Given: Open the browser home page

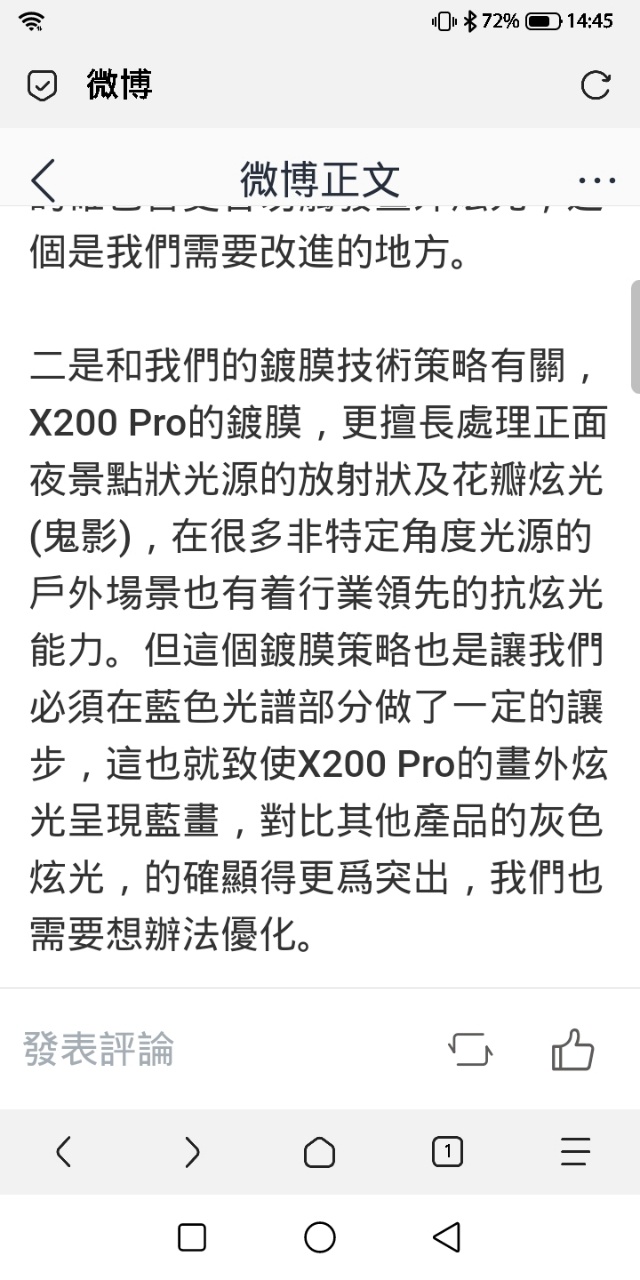Looking at the screenshot, I should [x=319, y=1153].
